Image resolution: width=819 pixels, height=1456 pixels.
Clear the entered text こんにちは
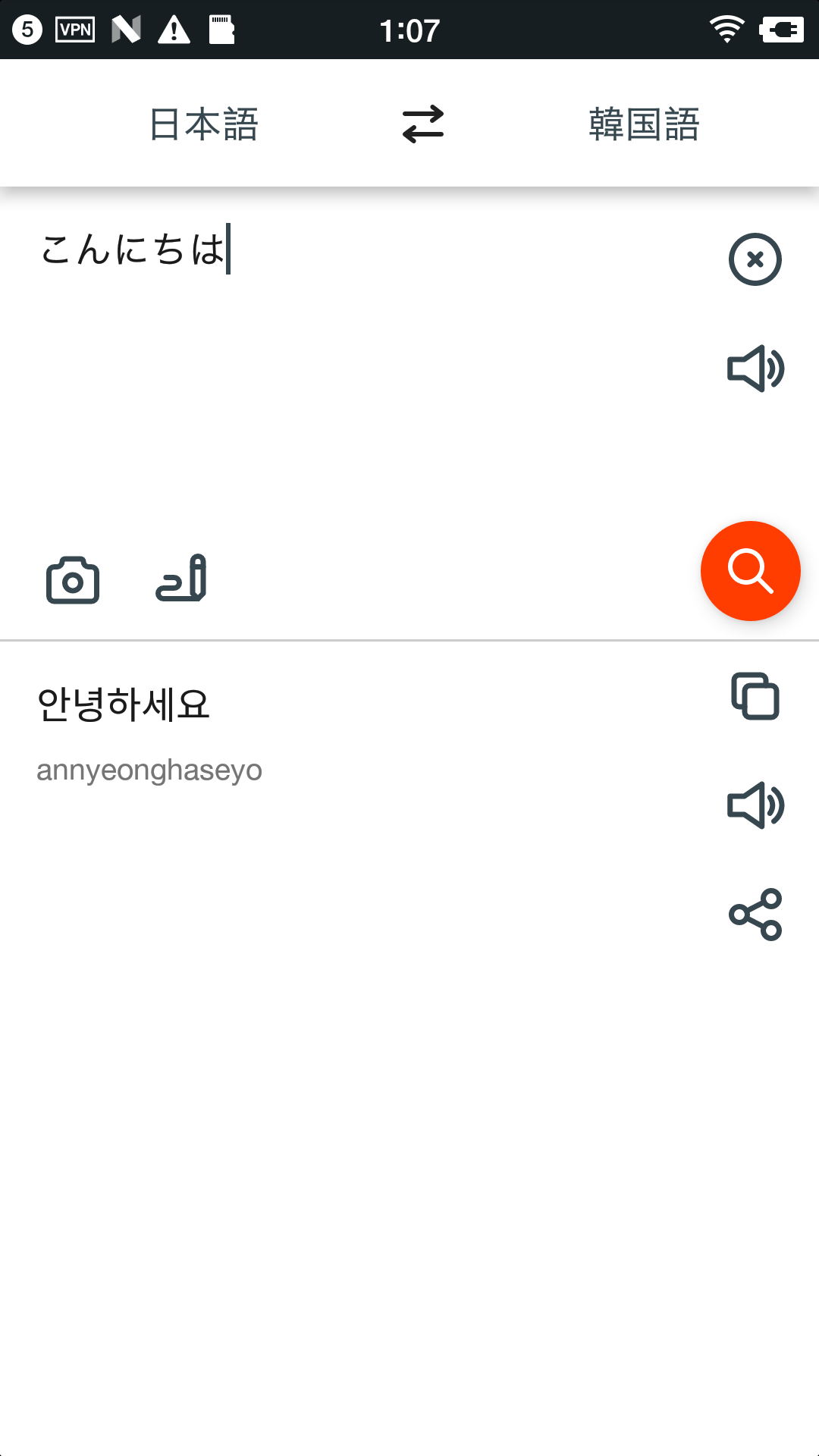click(755, 259)
